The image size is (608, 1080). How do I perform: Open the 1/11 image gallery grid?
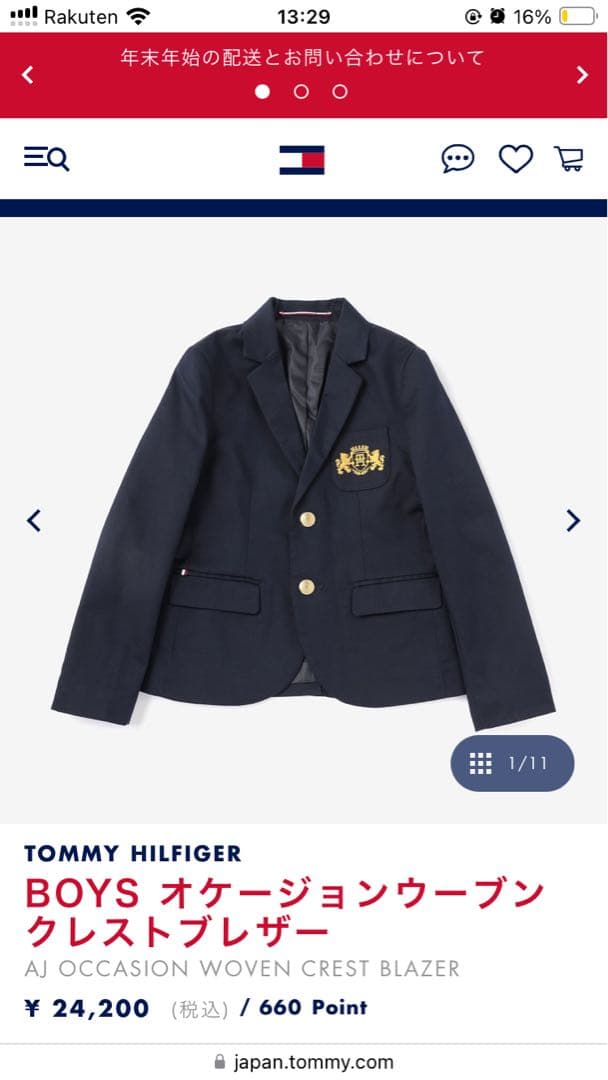click(x=512, y=763)
